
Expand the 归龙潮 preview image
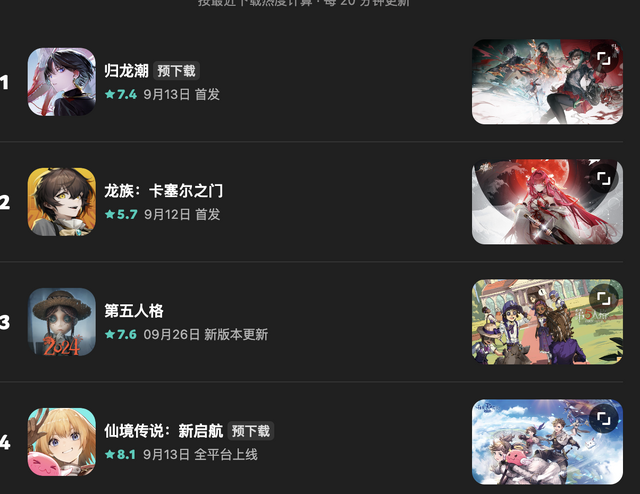[603, 59]
